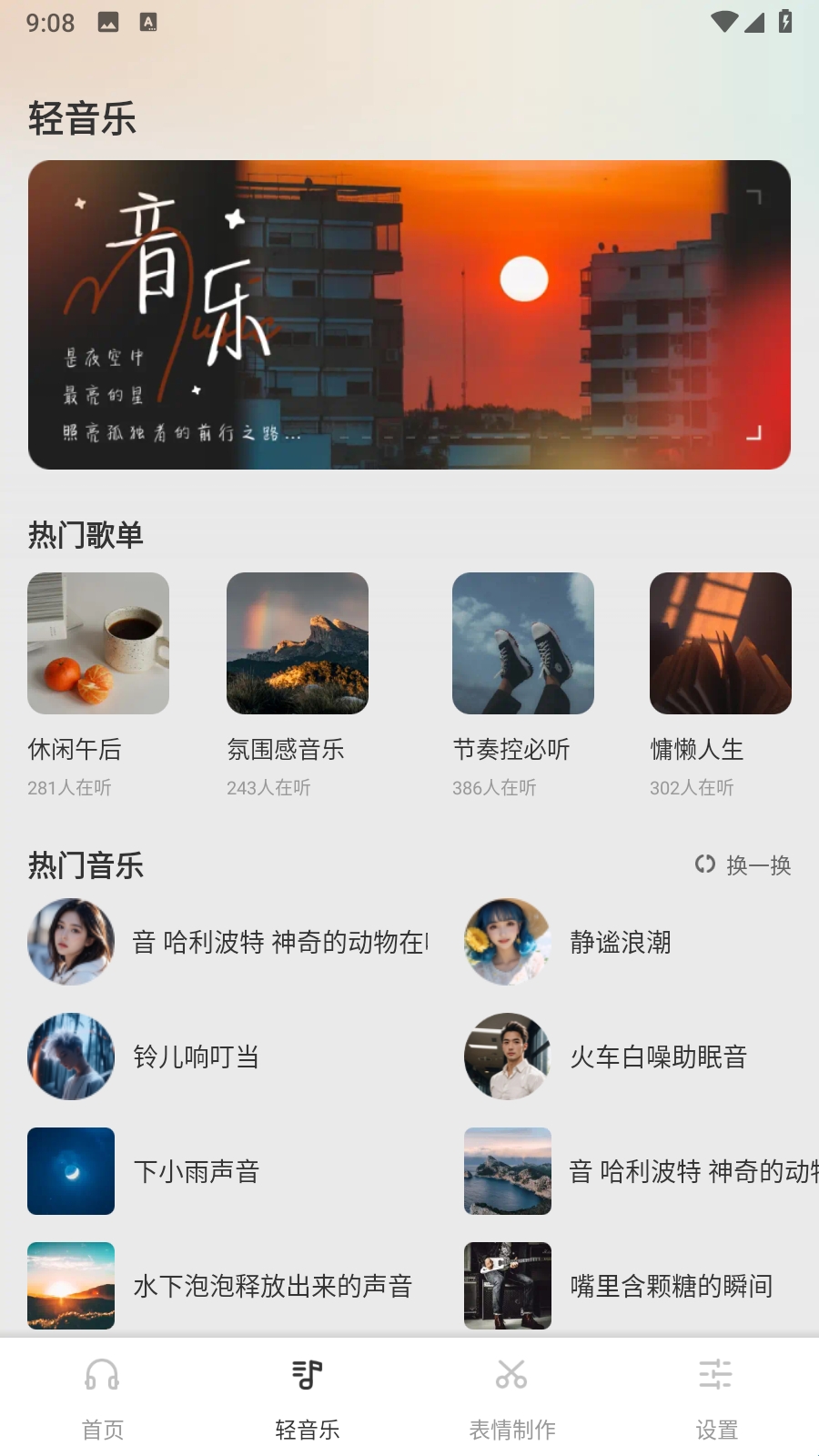Play 火车白噪助眠音
The image size is (819, 1456).
coord(657,1057)
